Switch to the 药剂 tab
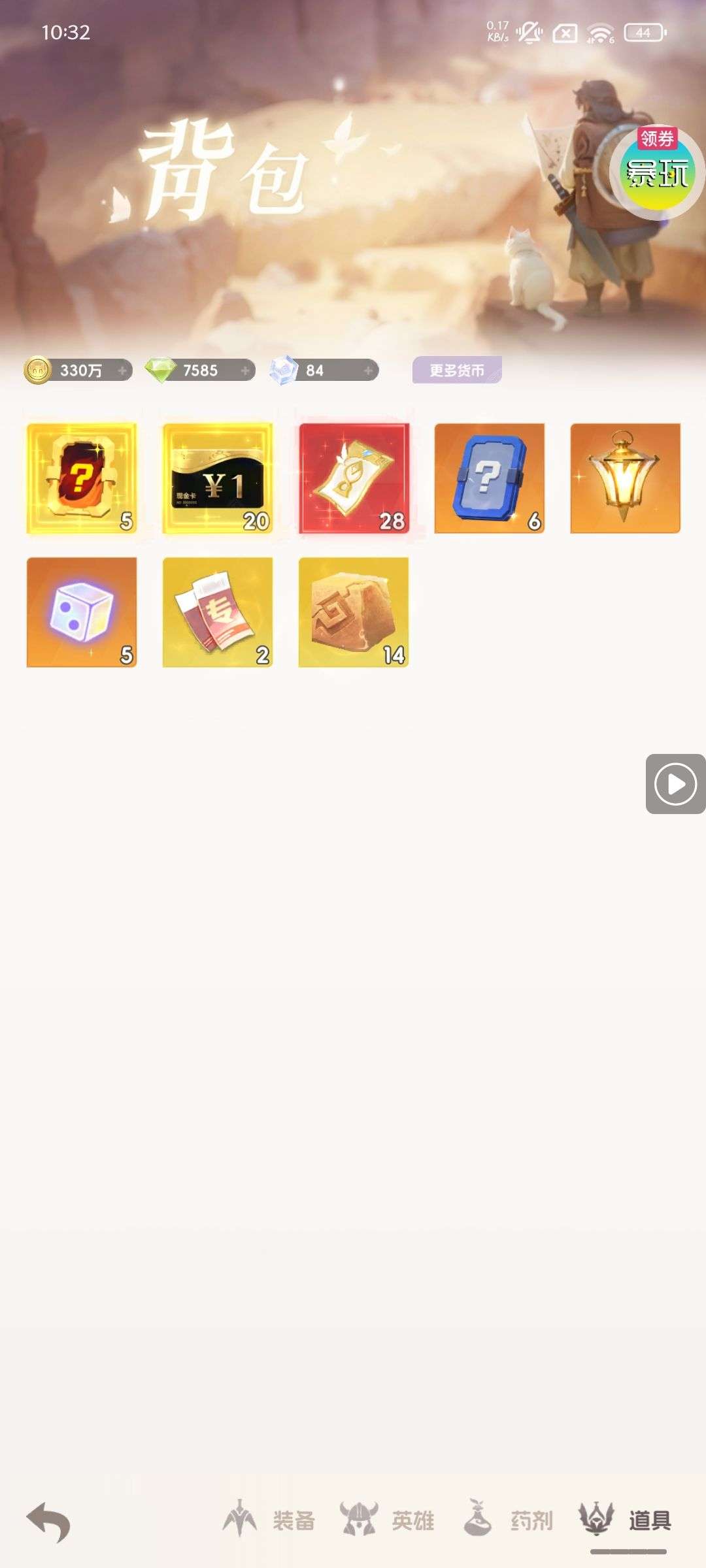 (509, 1520)
